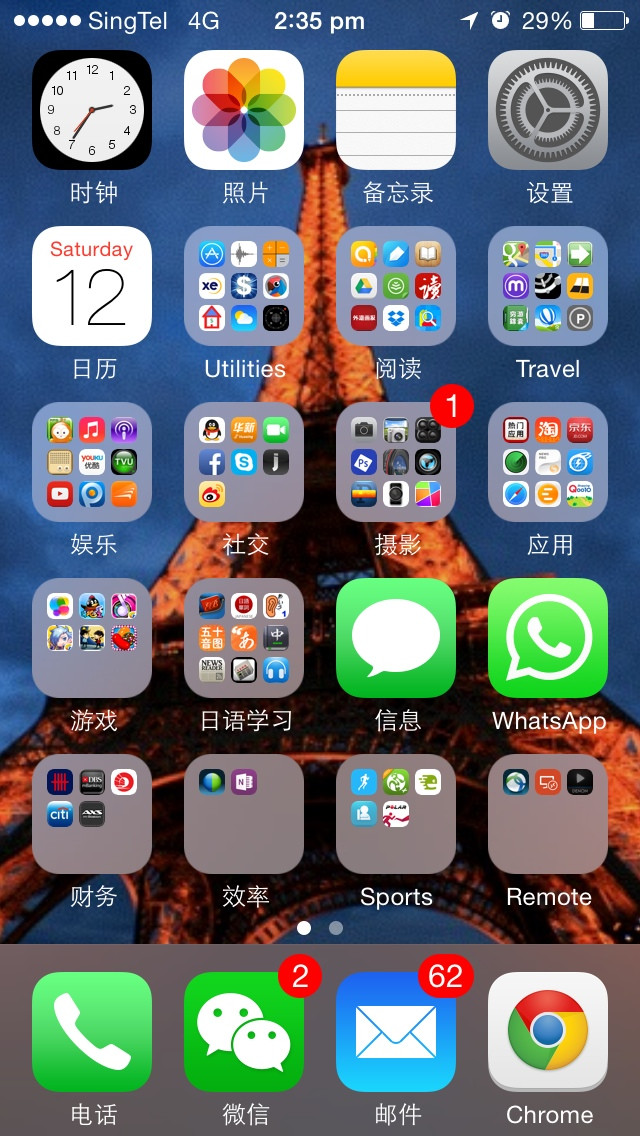This screenshot has width=640, height=1136.
Task: Open the 娱乐 entertainment folder
Action: [x=92, y=462]
